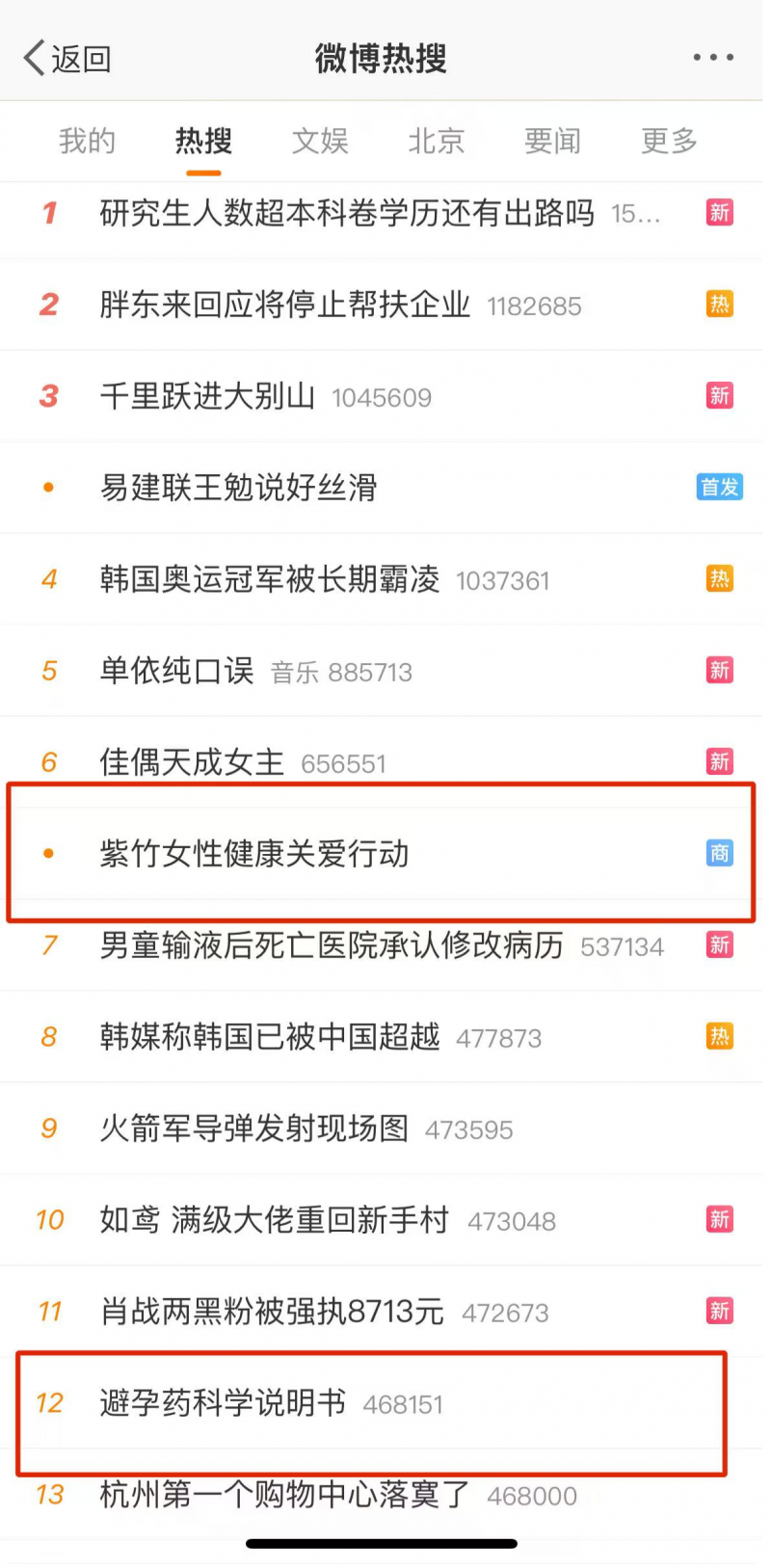Switch to the 我的 tab
The width and height of the screenshot is (771, 1568).
point(87,142)
